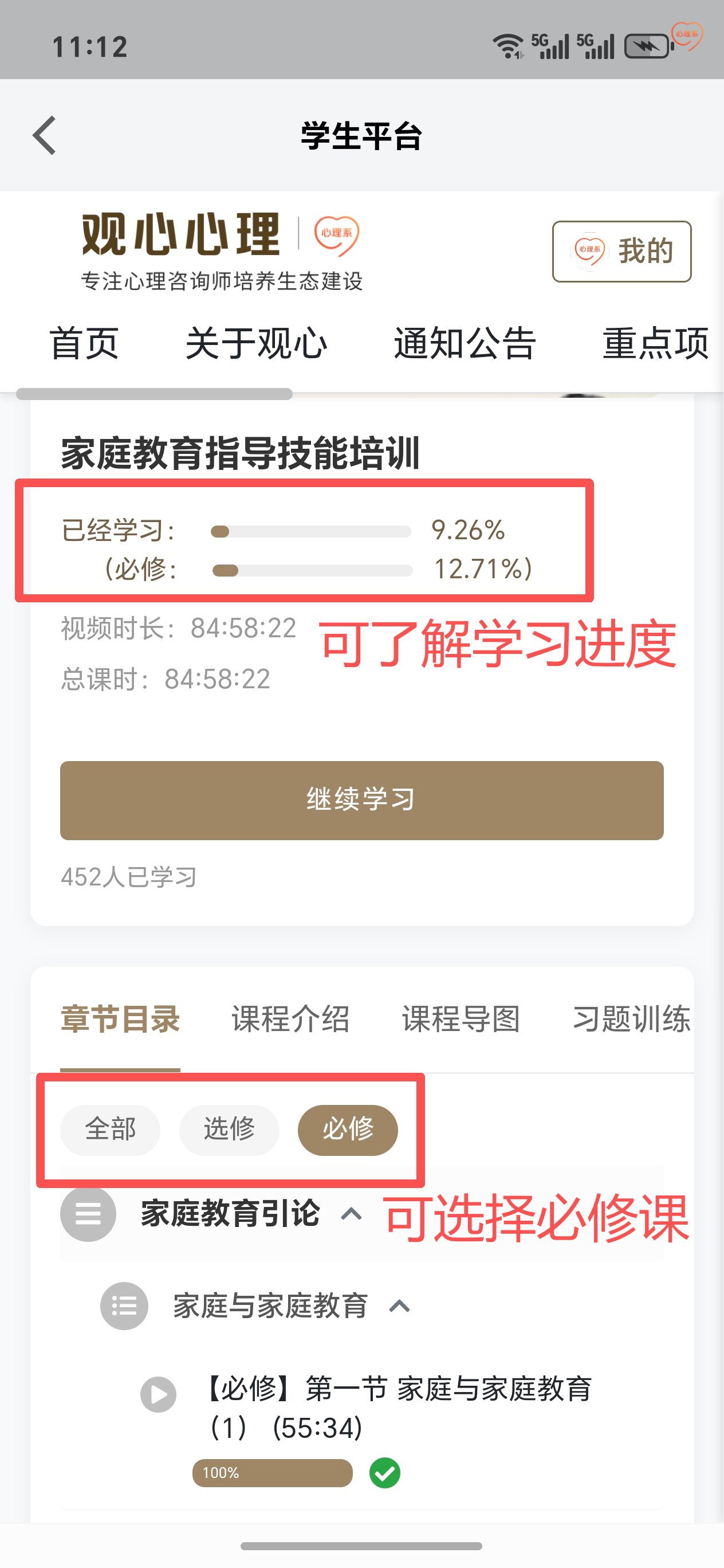
Task: Open 通知公告 nav item
Action: [x=464, y=343]
